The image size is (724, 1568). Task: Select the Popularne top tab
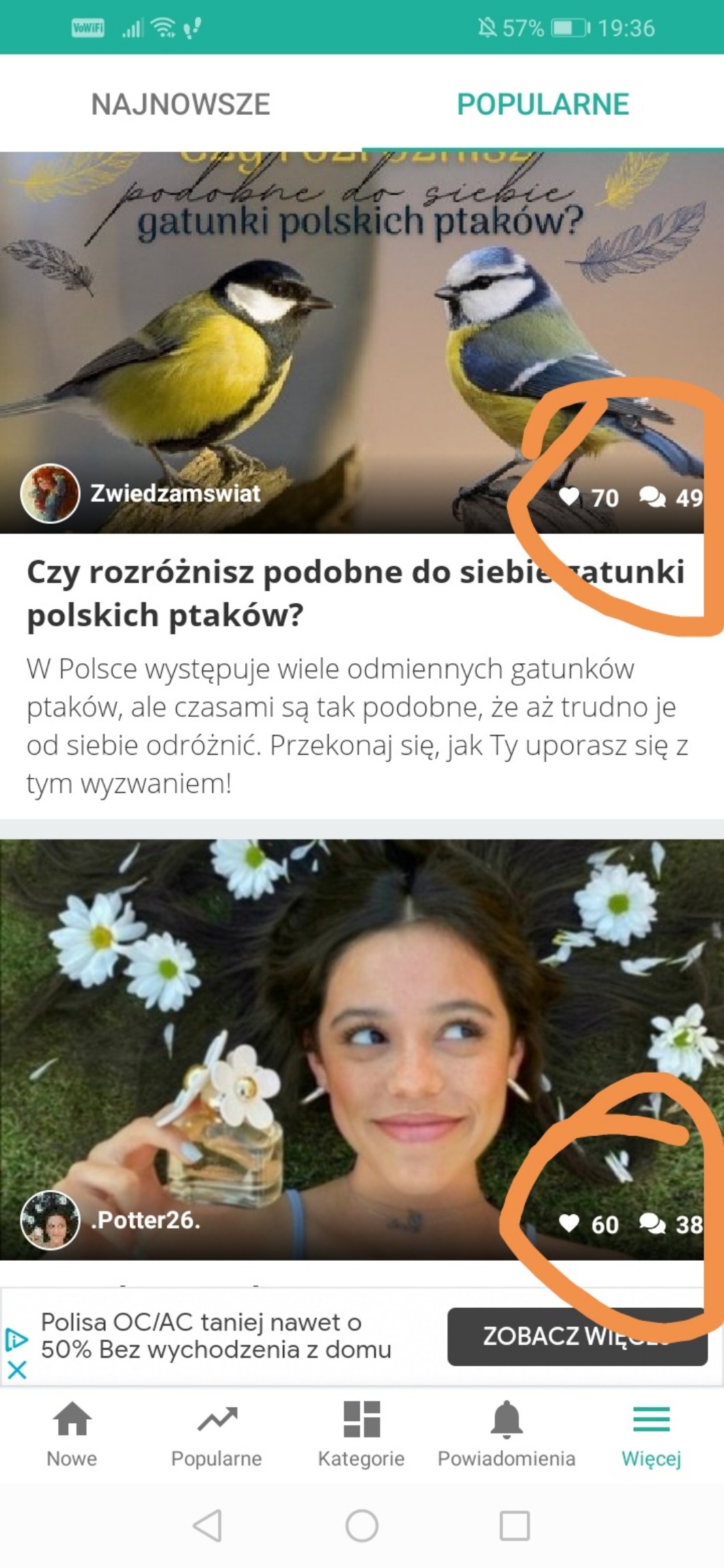click(x=542, y=104)
